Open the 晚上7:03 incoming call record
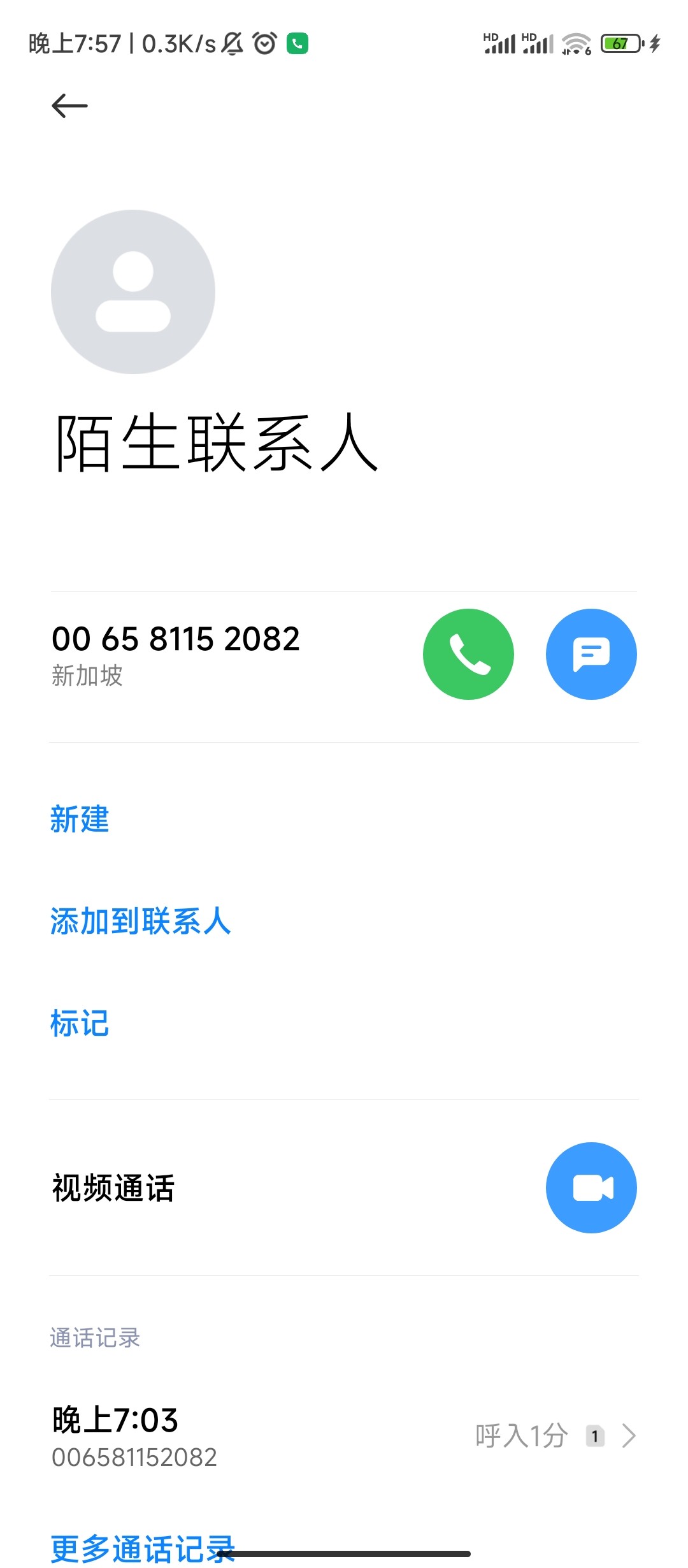 (344, 1437)
